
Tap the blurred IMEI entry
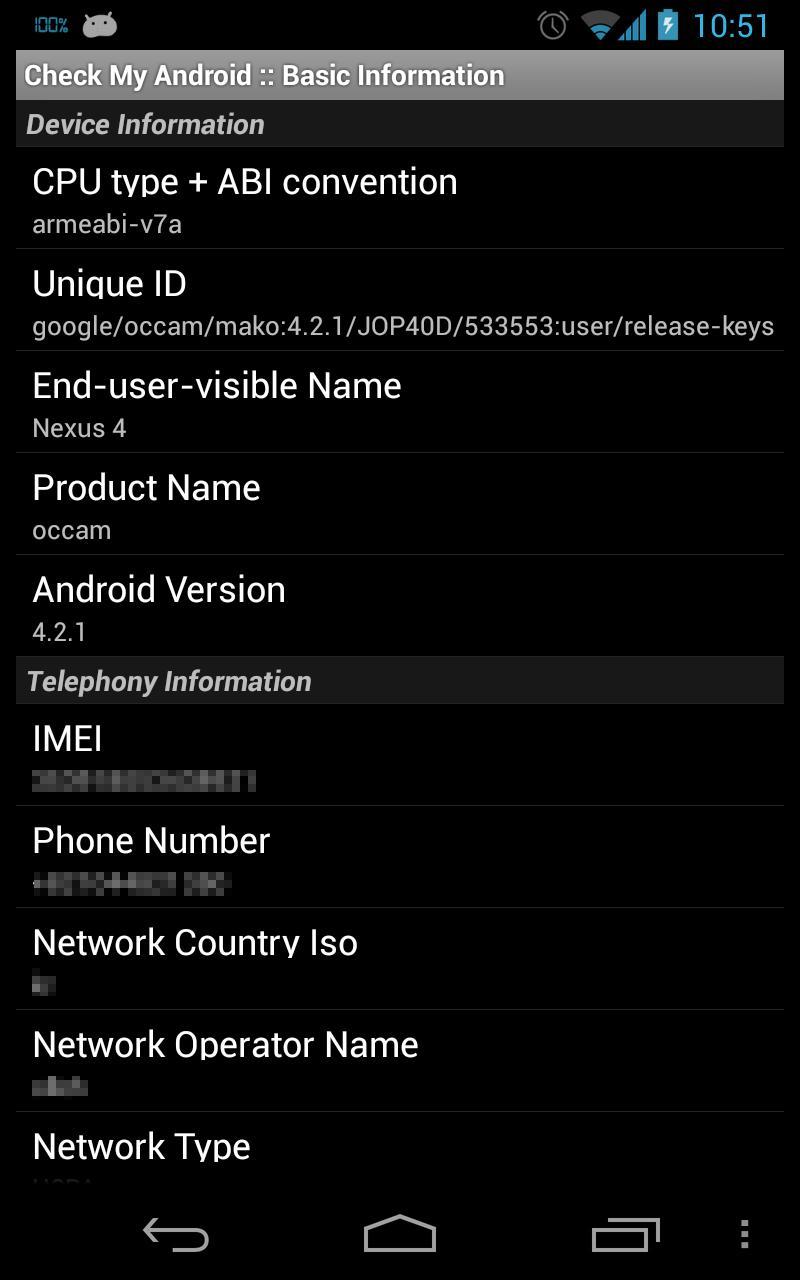(400, 756)
